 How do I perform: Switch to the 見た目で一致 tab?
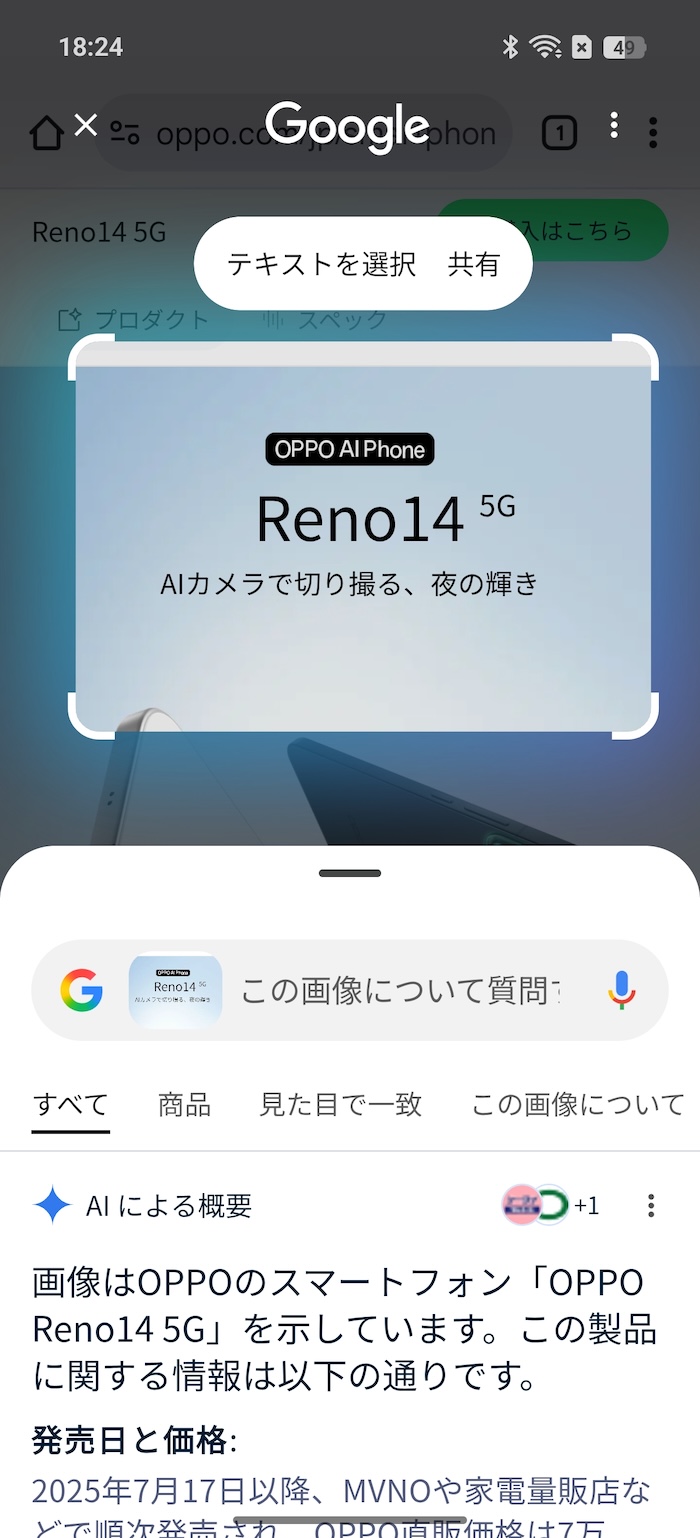[341, 1104]
